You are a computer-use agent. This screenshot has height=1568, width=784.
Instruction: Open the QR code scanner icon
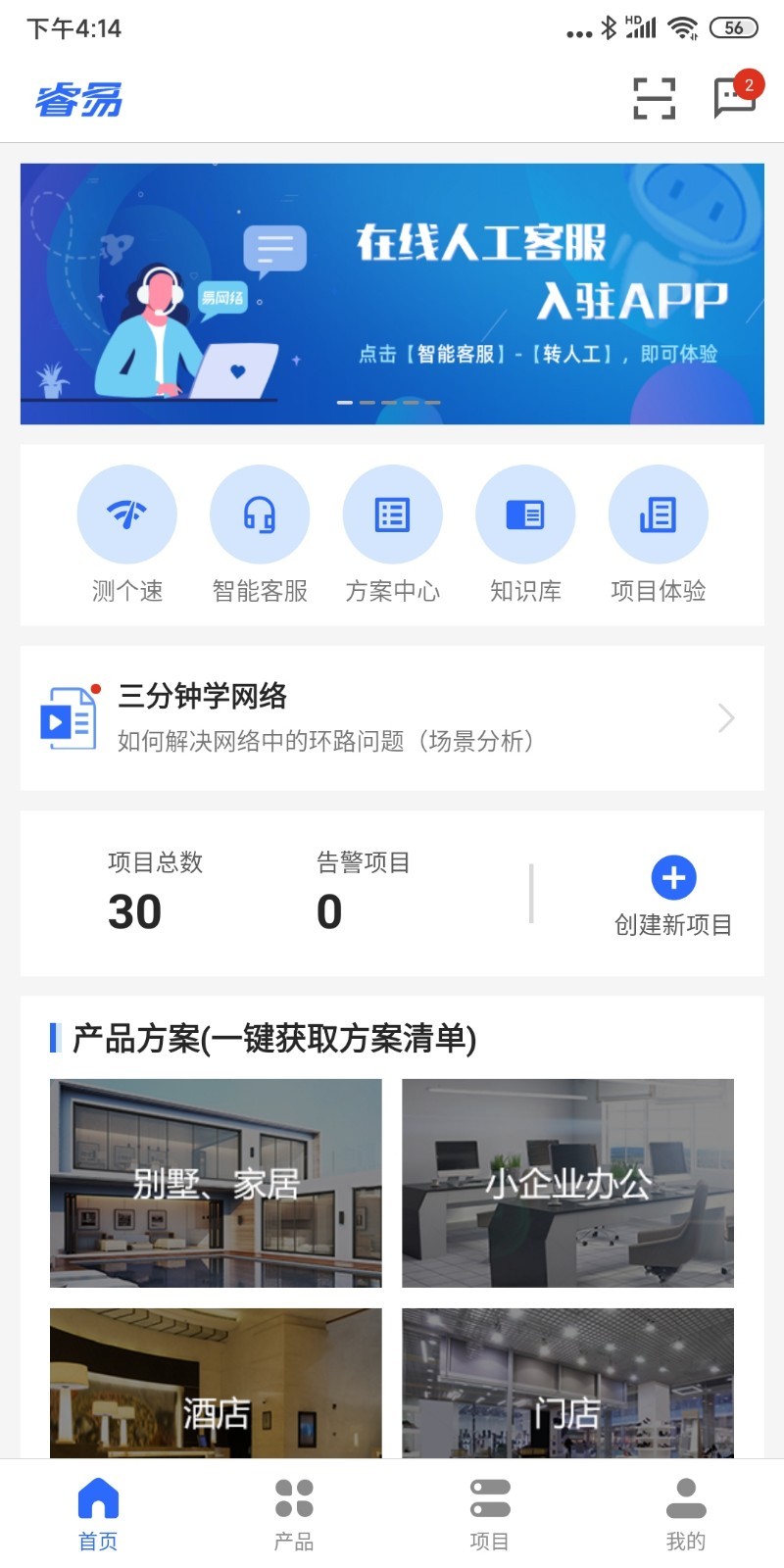653,99
